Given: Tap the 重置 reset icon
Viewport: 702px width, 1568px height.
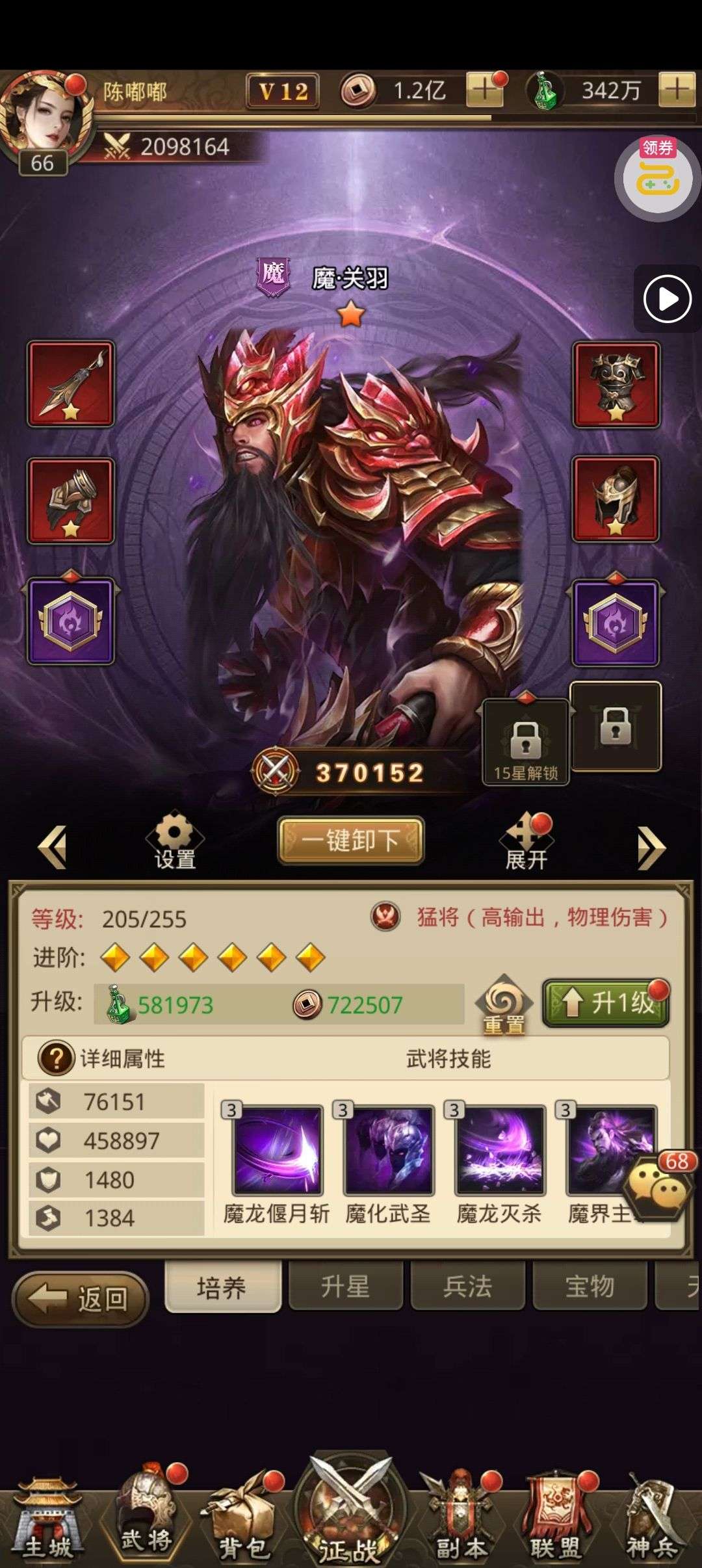Looking at the screenshot, I should point(504,1005).
